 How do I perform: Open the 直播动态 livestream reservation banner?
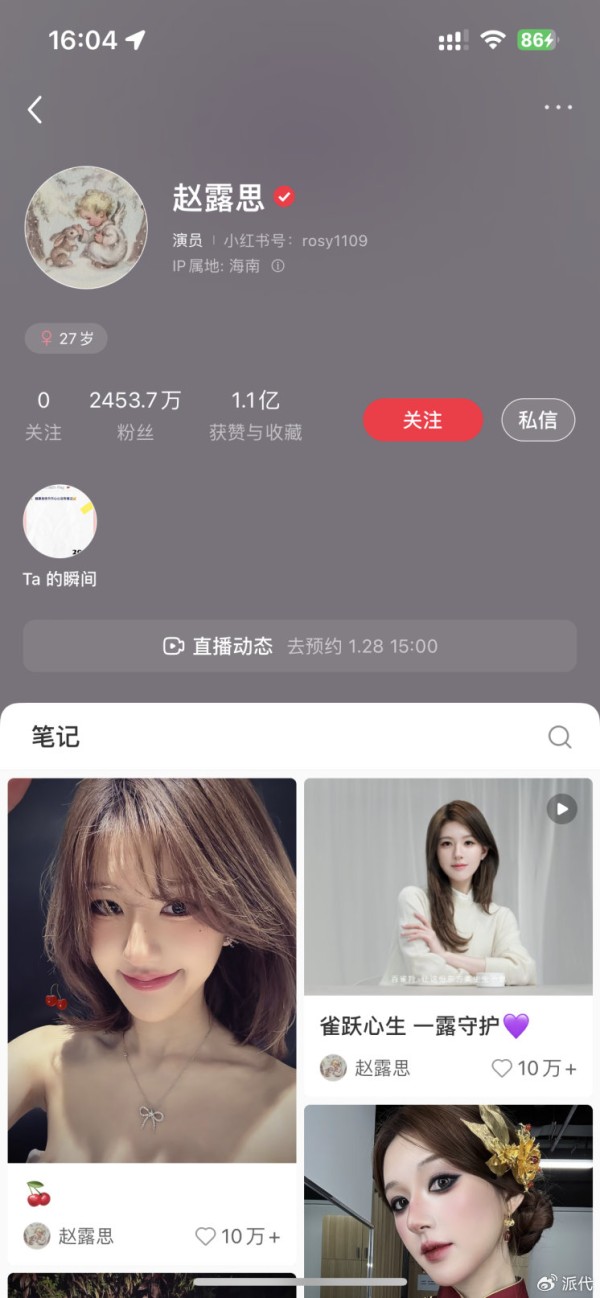(300, 646)
